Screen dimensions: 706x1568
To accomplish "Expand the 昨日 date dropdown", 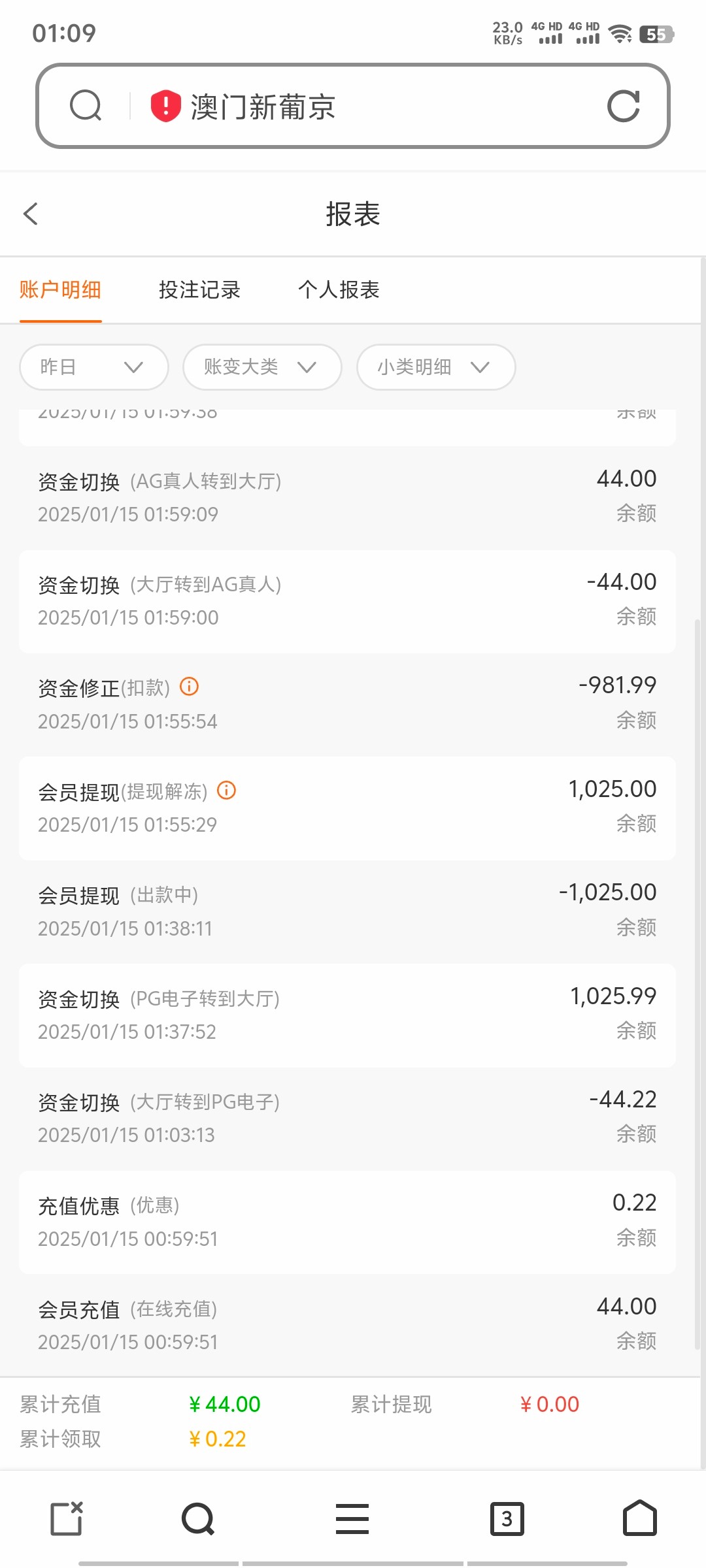I will 94,367.
